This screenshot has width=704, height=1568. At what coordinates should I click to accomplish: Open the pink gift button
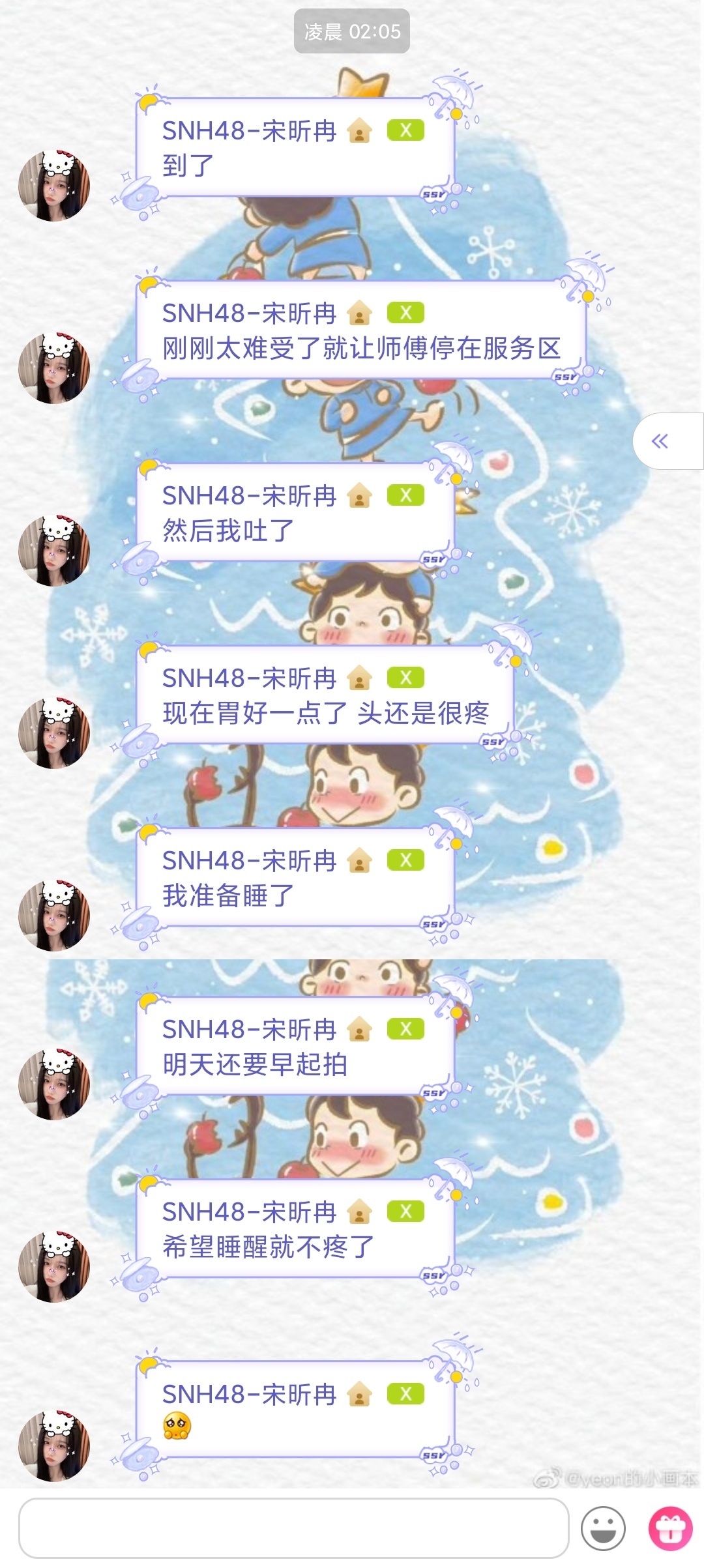[x=670, y=1528]
